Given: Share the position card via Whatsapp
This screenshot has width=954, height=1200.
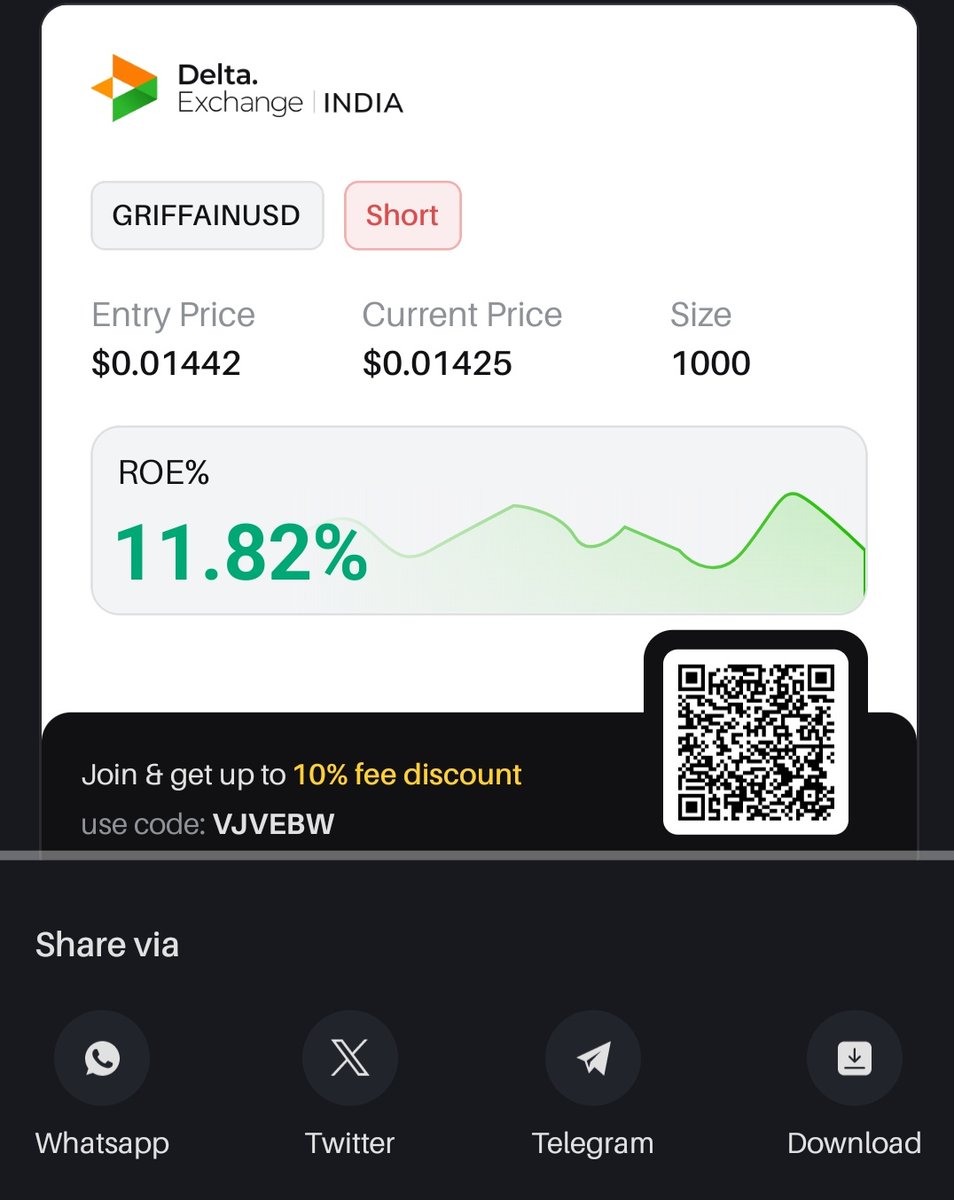Looking at the screenshot, I should (x=102, y=1058).
